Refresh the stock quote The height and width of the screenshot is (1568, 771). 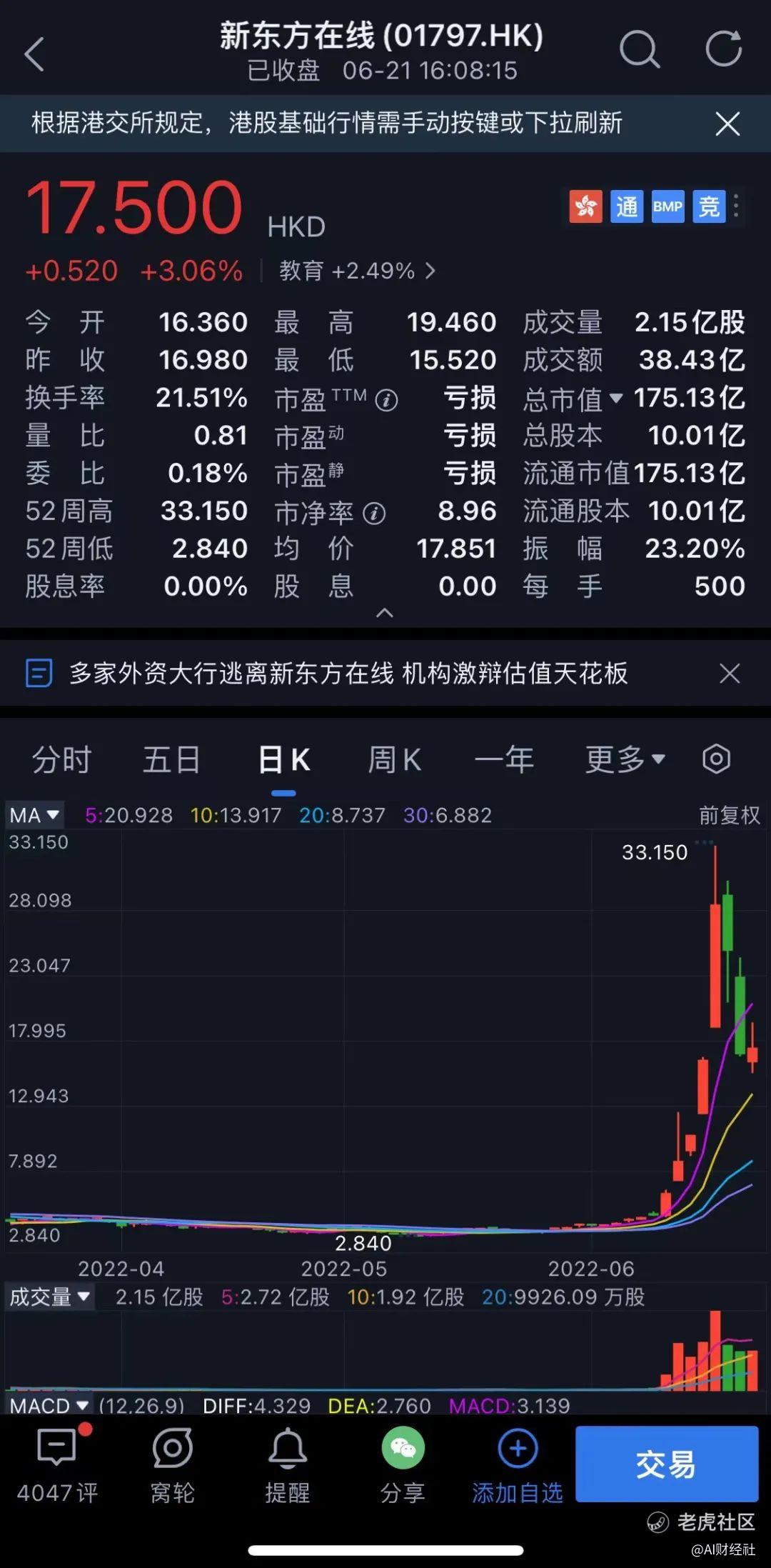[723, 50]
